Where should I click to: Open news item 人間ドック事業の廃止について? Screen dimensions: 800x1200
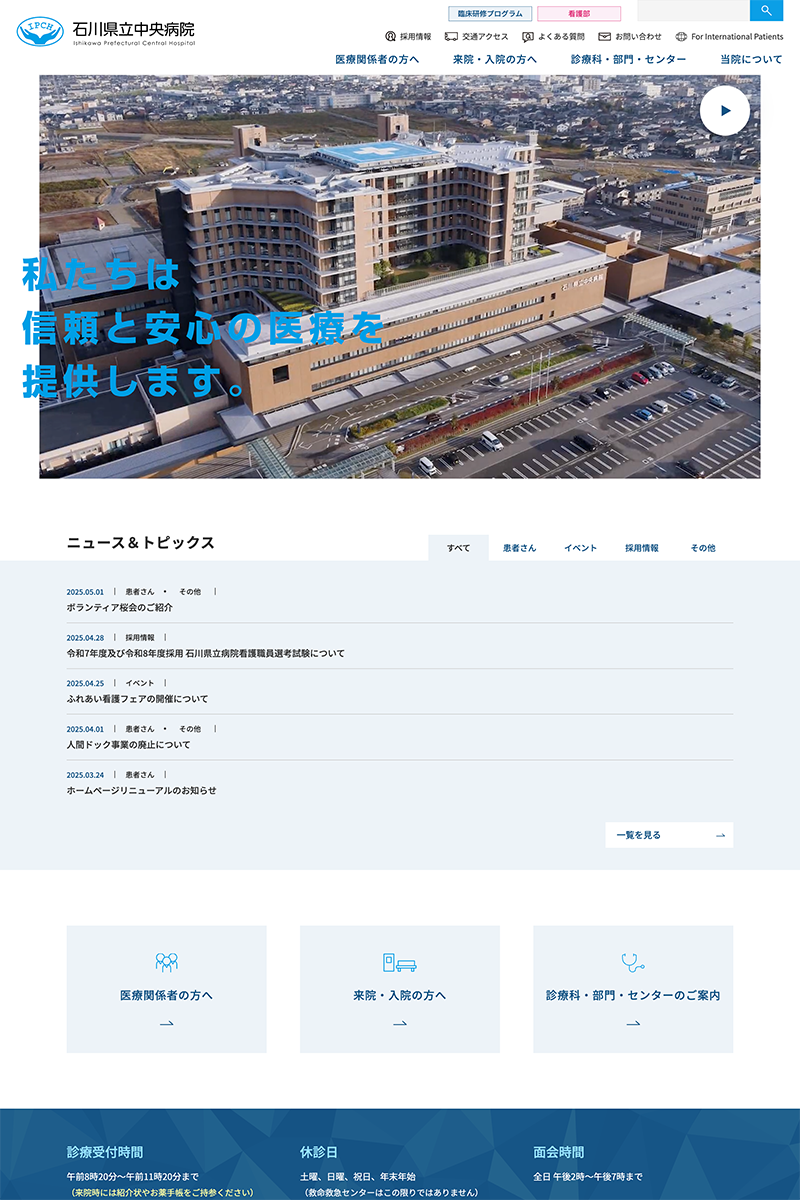tap(128, 744)
